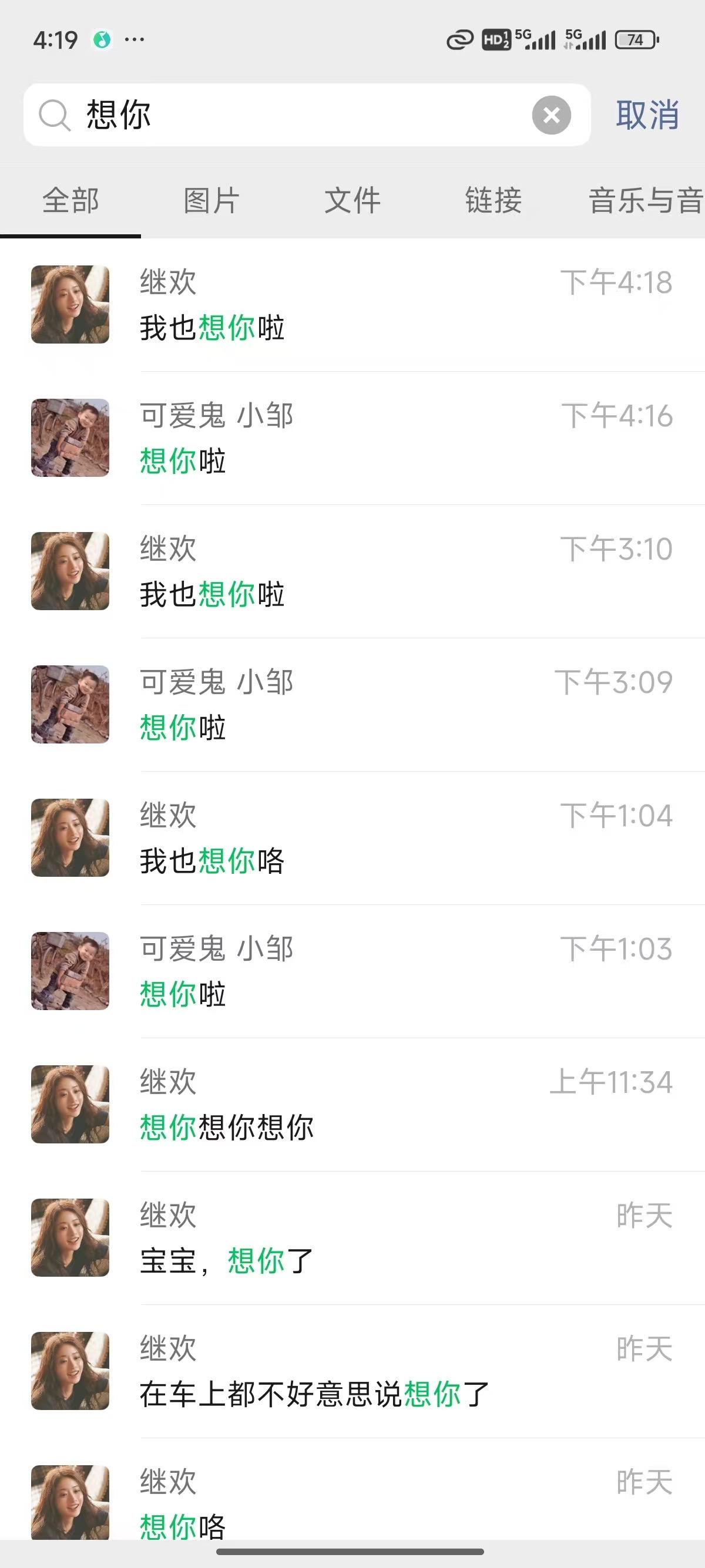Screen dimensions: 705x1568
Task: Select the 全部 tab
Action: 70,200
